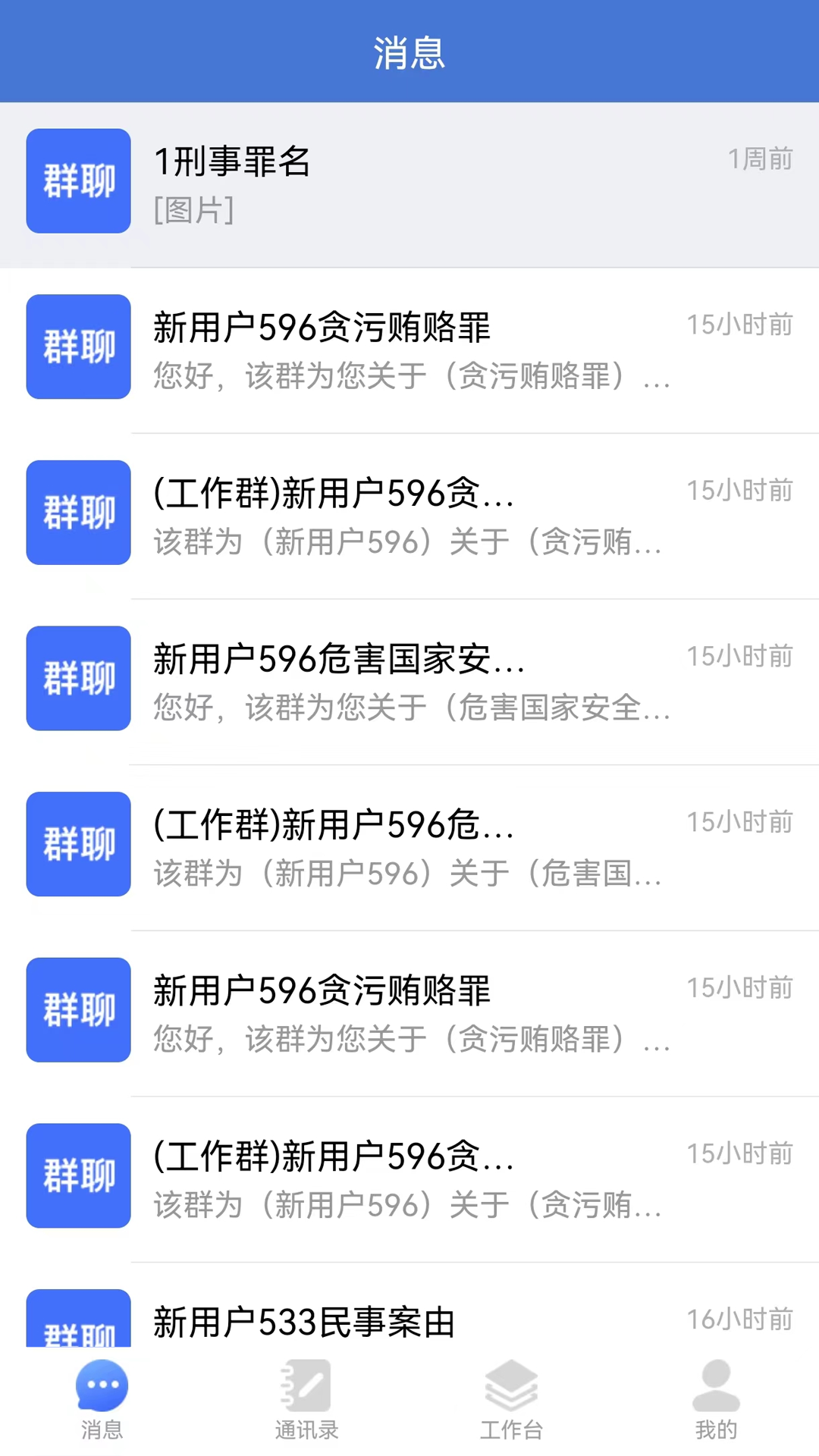
Task: Tap the 消息 title in the header bar
Action: [409, 52]
